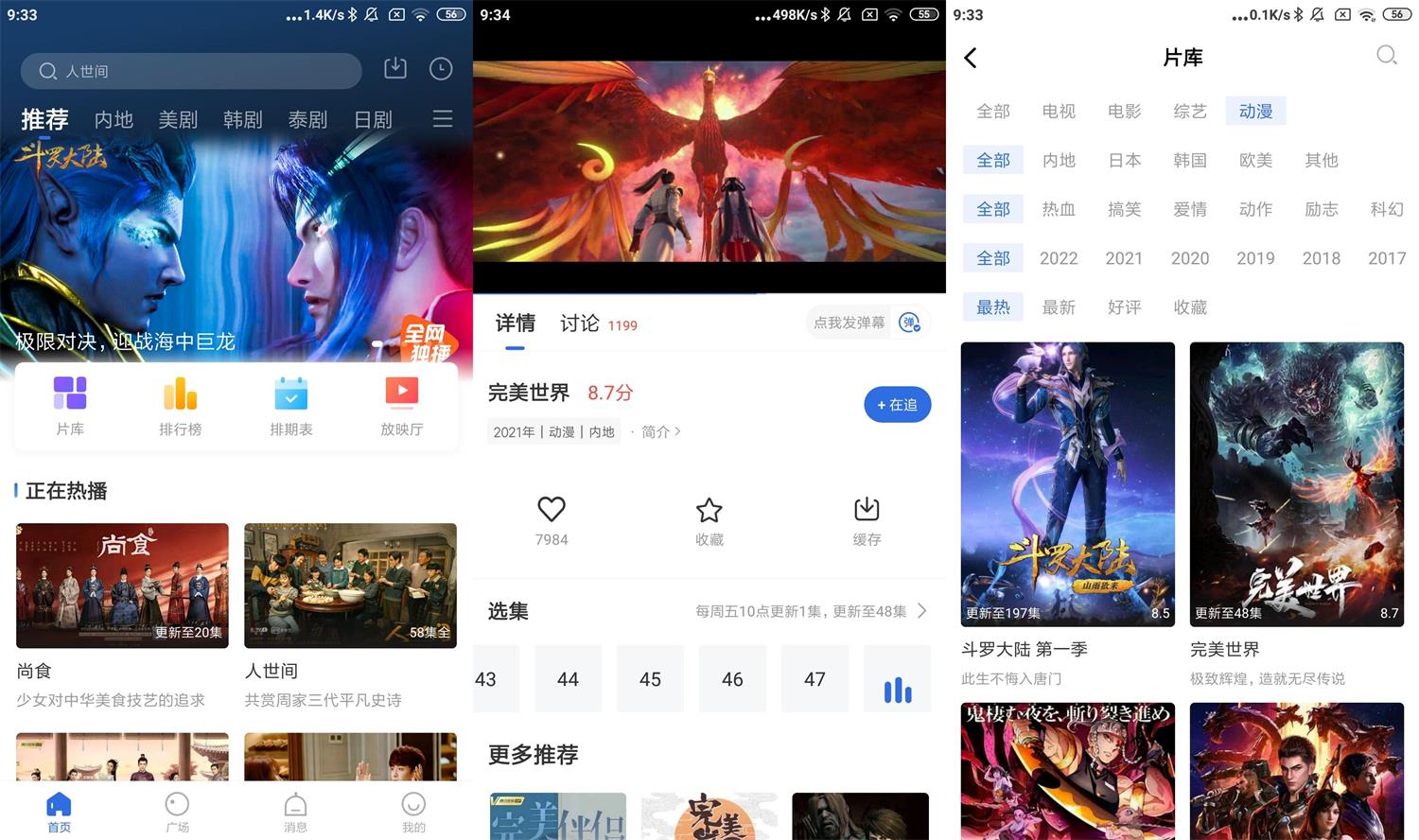
Task: Open the downloads icon beside search bar
Action: pyautogui.click(x=395, y=68)
